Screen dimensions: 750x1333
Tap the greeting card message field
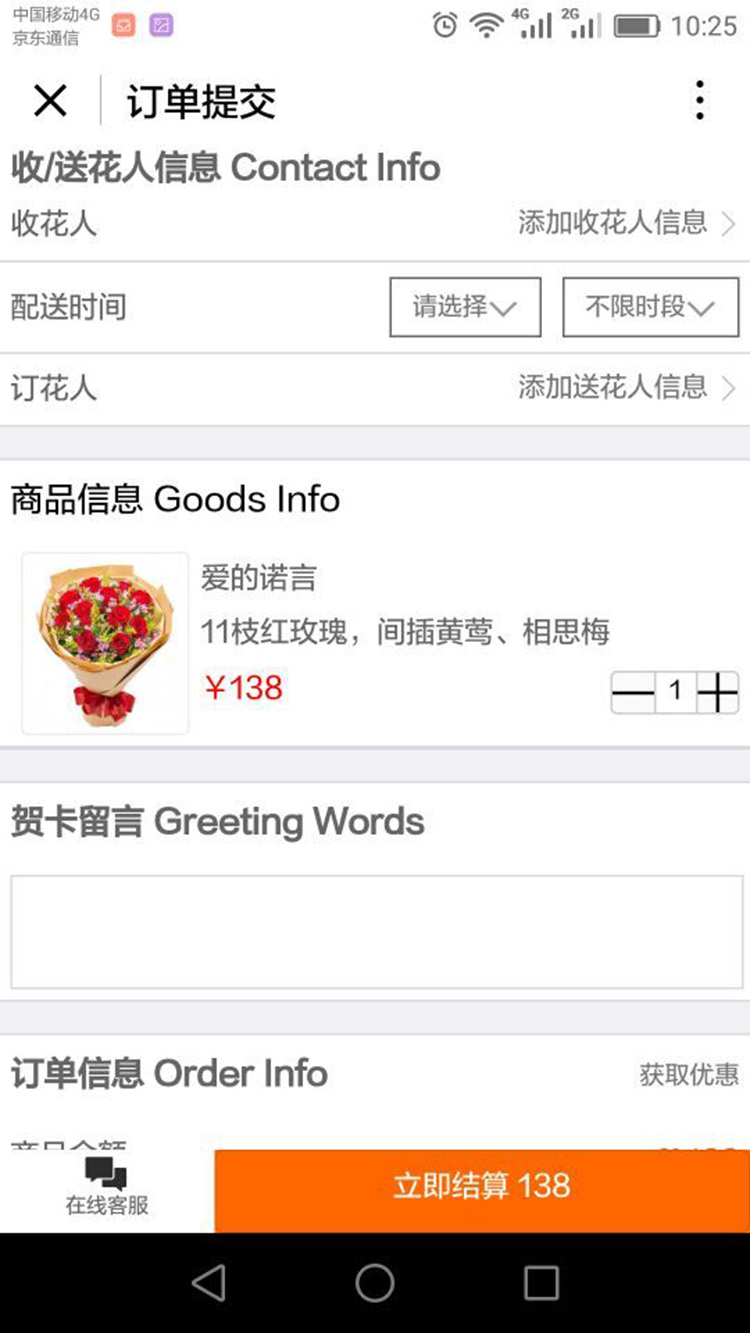[376, 932]
